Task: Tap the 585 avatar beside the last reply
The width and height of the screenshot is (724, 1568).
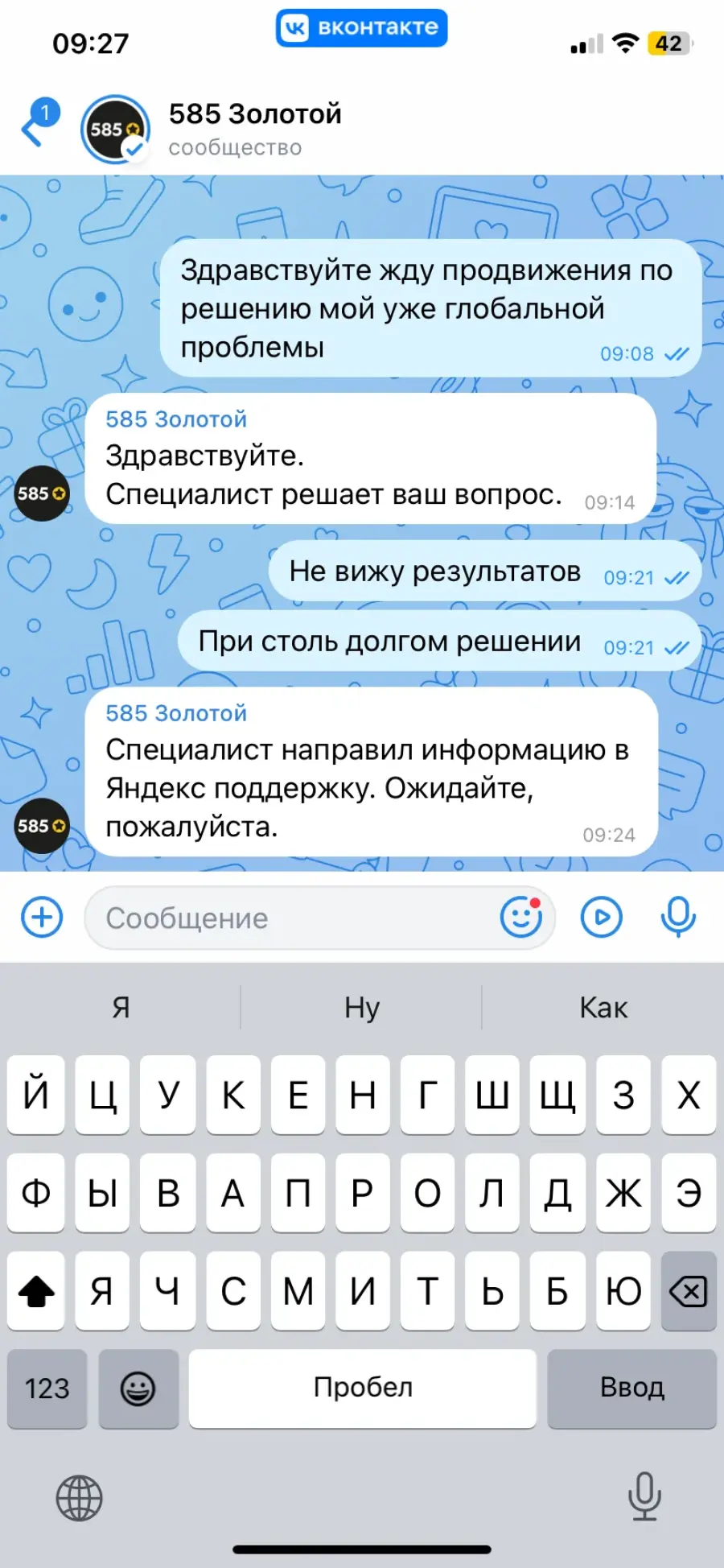Action: pos(42,826)
